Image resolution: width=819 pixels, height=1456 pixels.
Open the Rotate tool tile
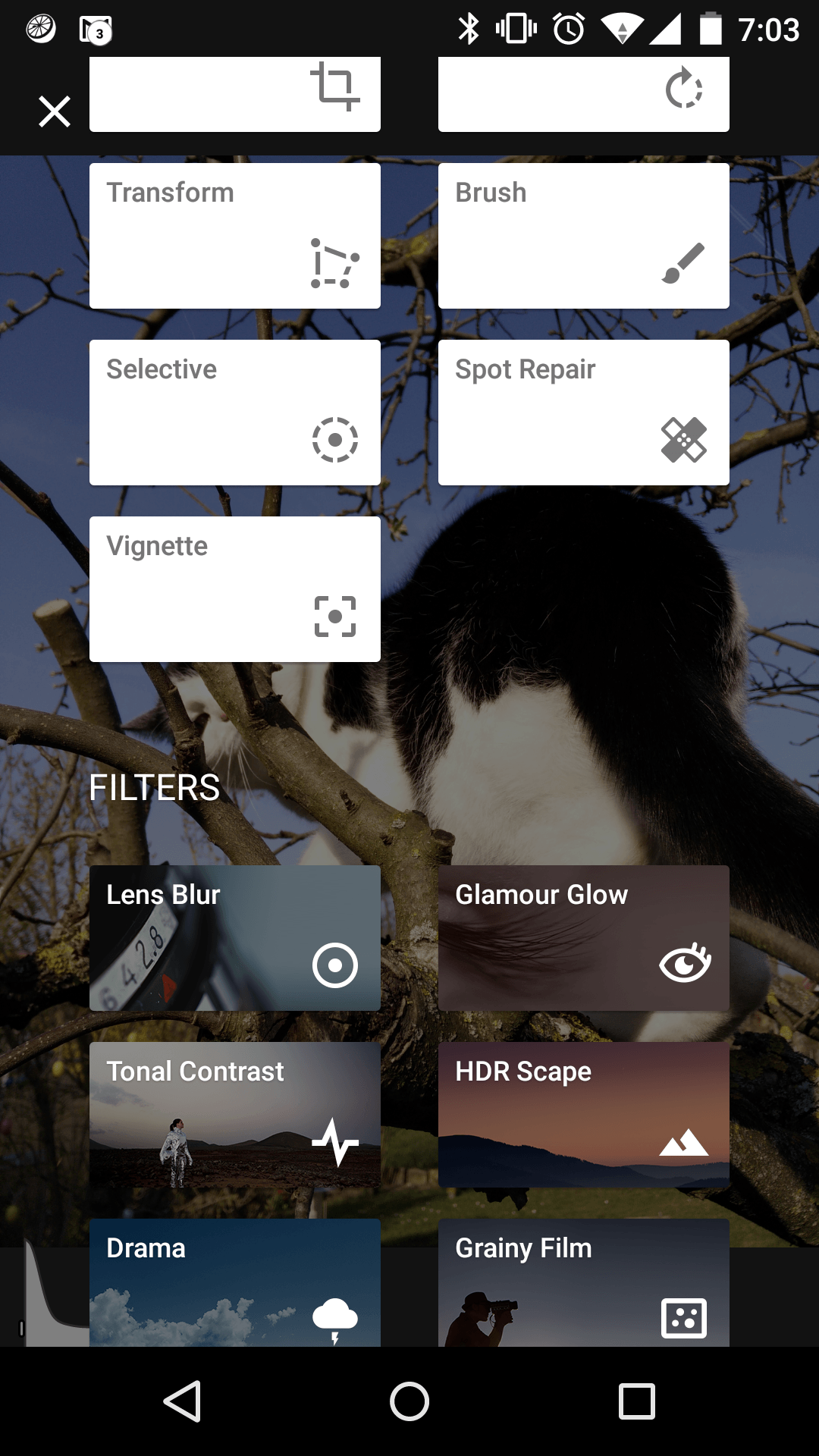tap(584, 95)
